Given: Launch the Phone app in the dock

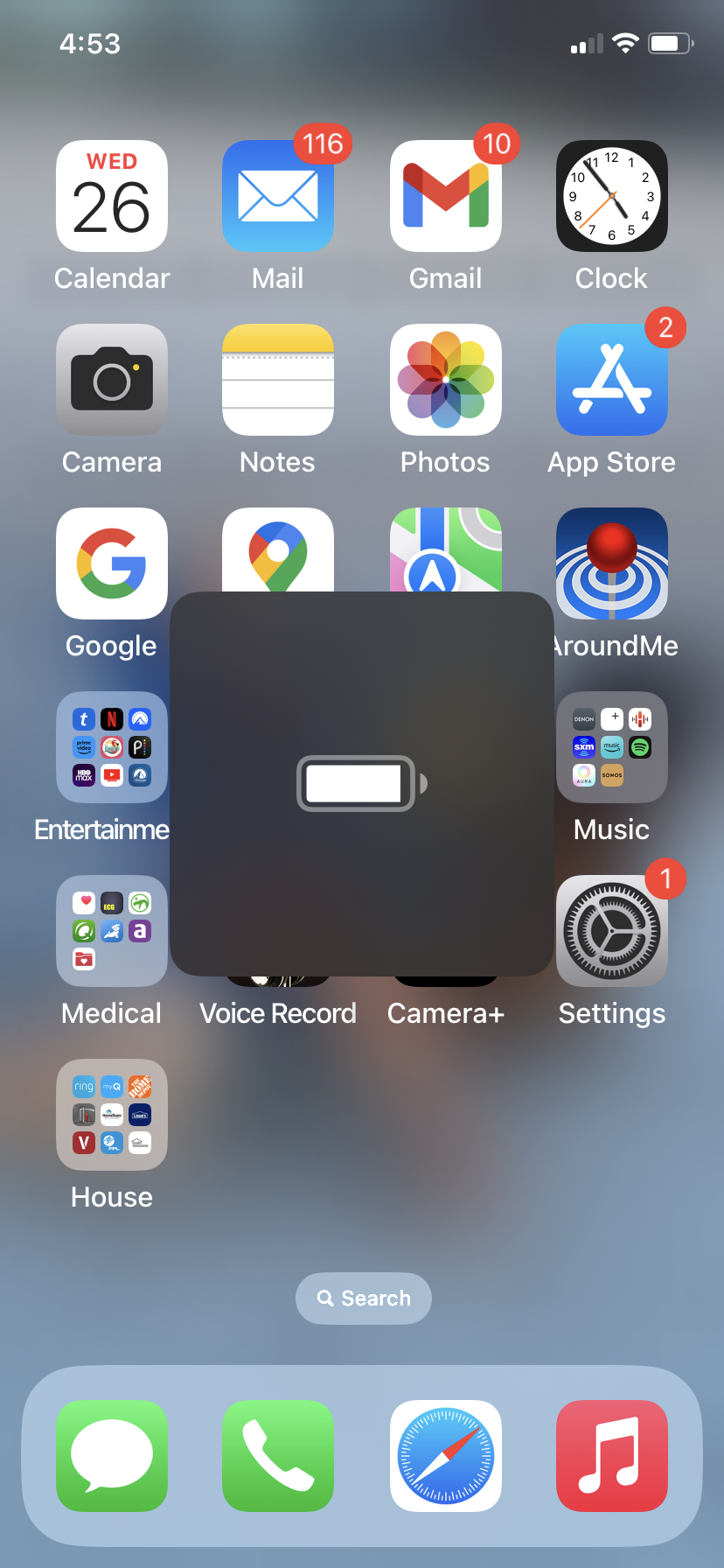Looking at the screenshot, I should pos(278,1456).
